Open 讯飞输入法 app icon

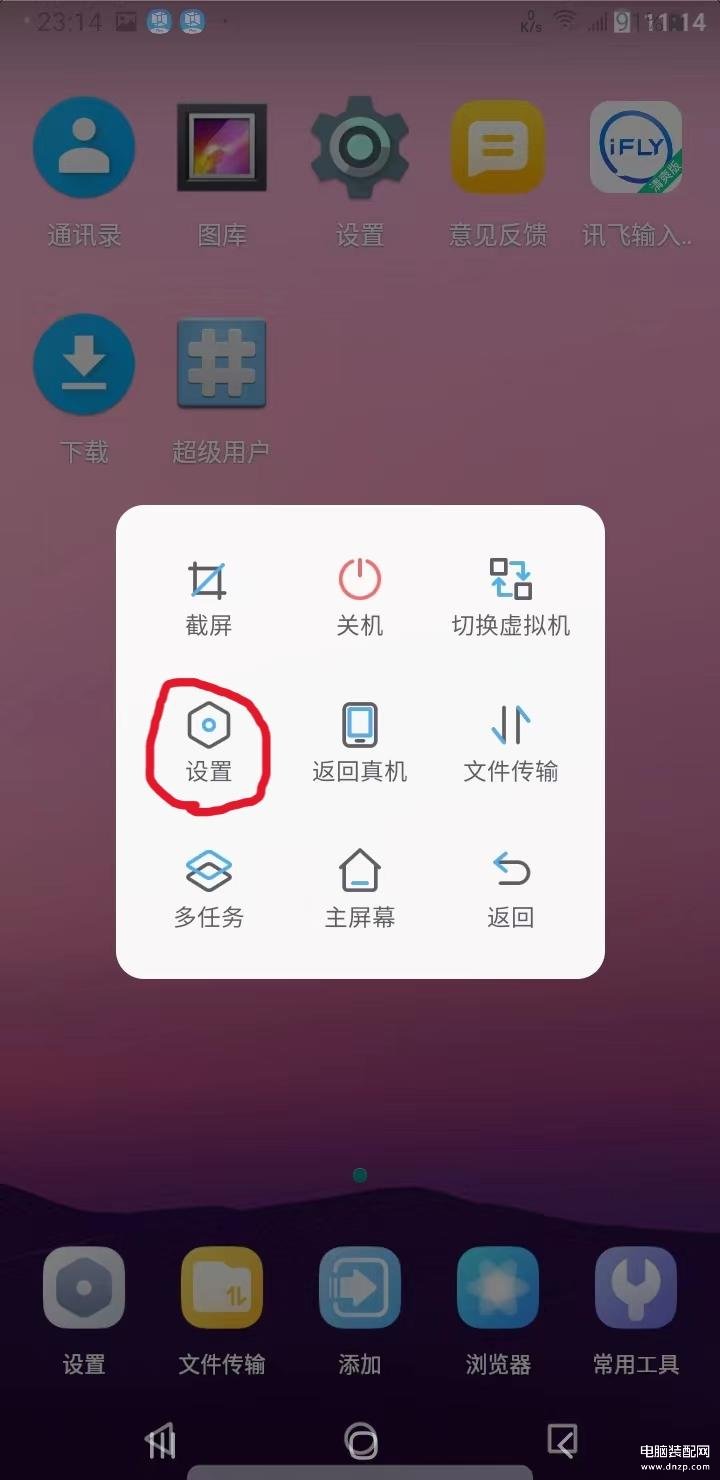(636, 172)
